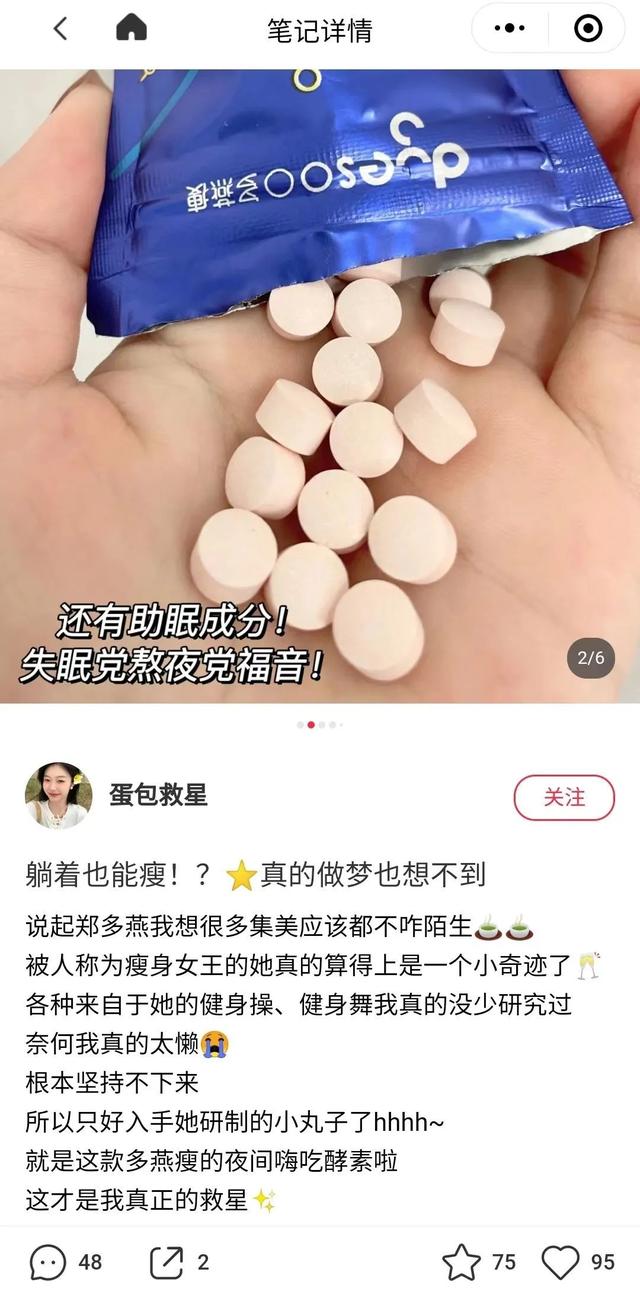
Task: Favorite this note with the star
Action: [x=480, y=1263]
